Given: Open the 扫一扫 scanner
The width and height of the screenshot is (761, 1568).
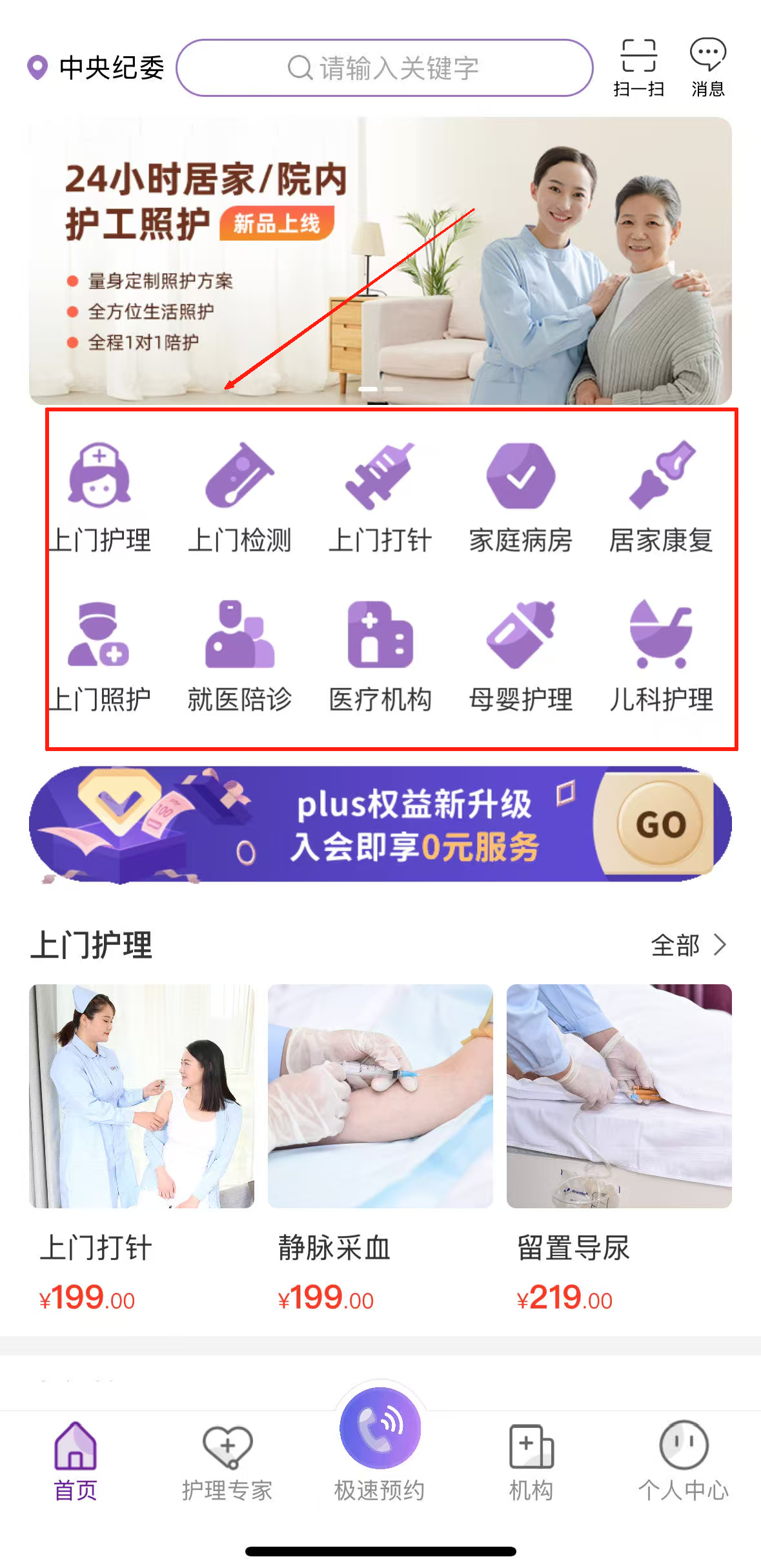Looking at the screenshot, I should [638, 67].
